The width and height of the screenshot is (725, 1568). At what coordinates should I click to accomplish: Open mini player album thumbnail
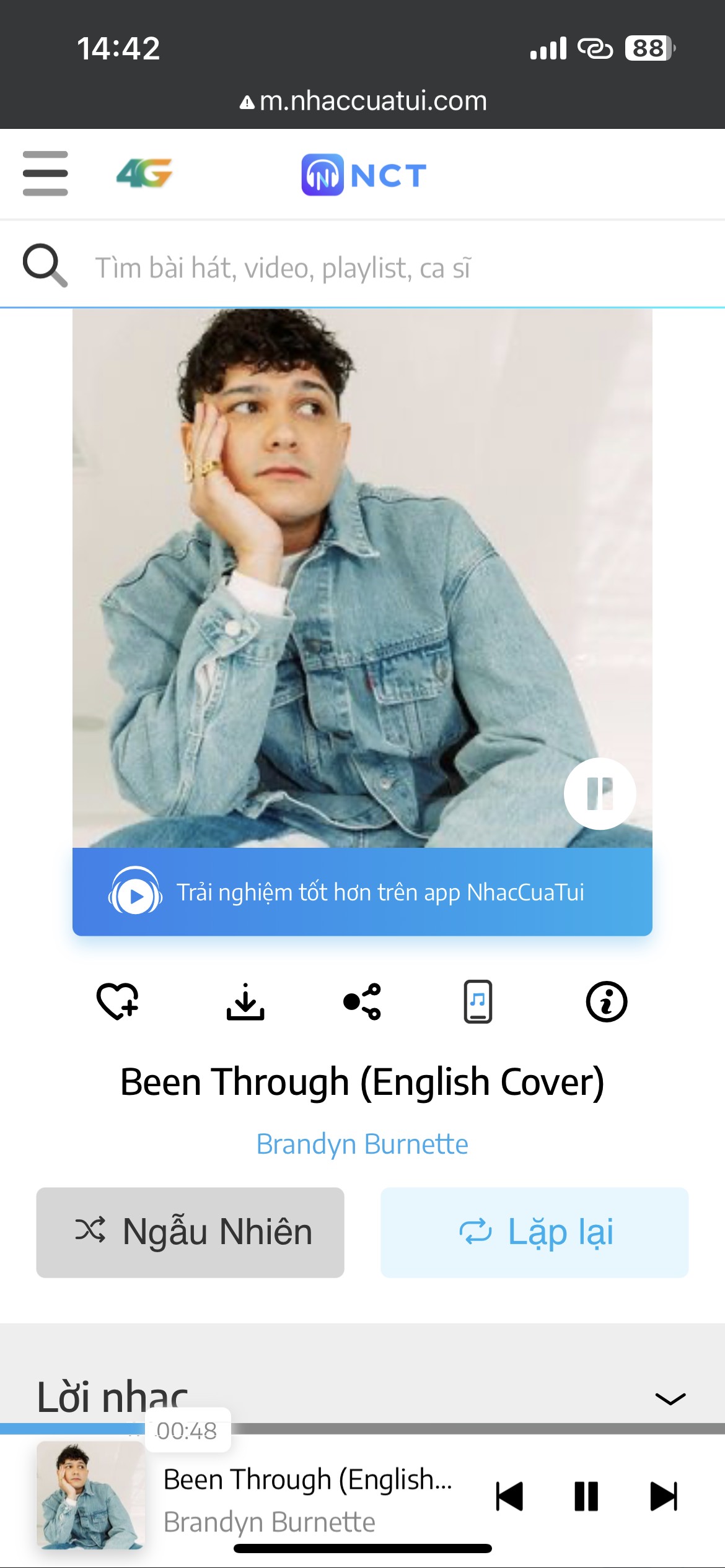click(90, 1495)
